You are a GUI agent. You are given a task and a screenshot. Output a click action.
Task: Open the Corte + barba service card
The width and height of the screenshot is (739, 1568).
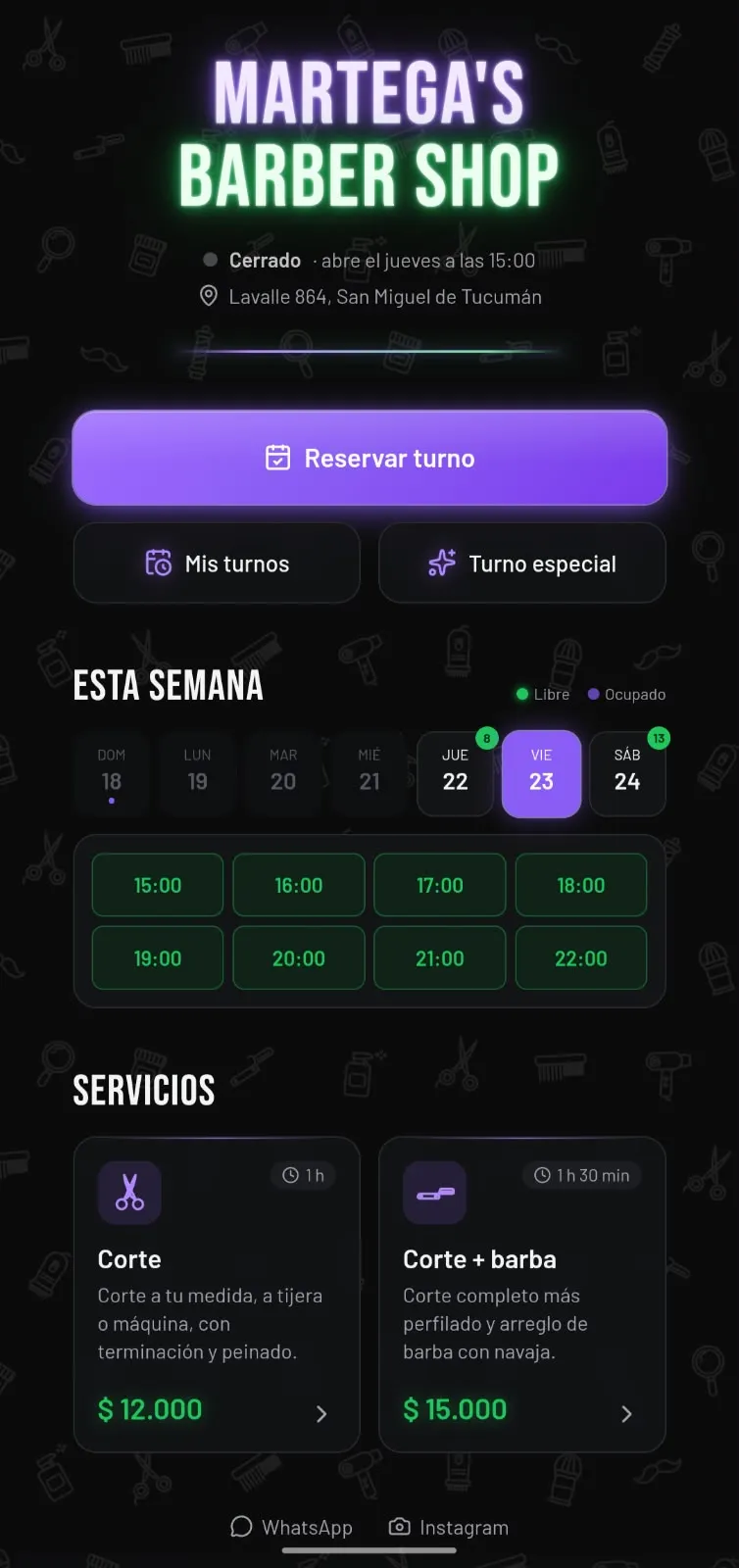pos(522,1295)
